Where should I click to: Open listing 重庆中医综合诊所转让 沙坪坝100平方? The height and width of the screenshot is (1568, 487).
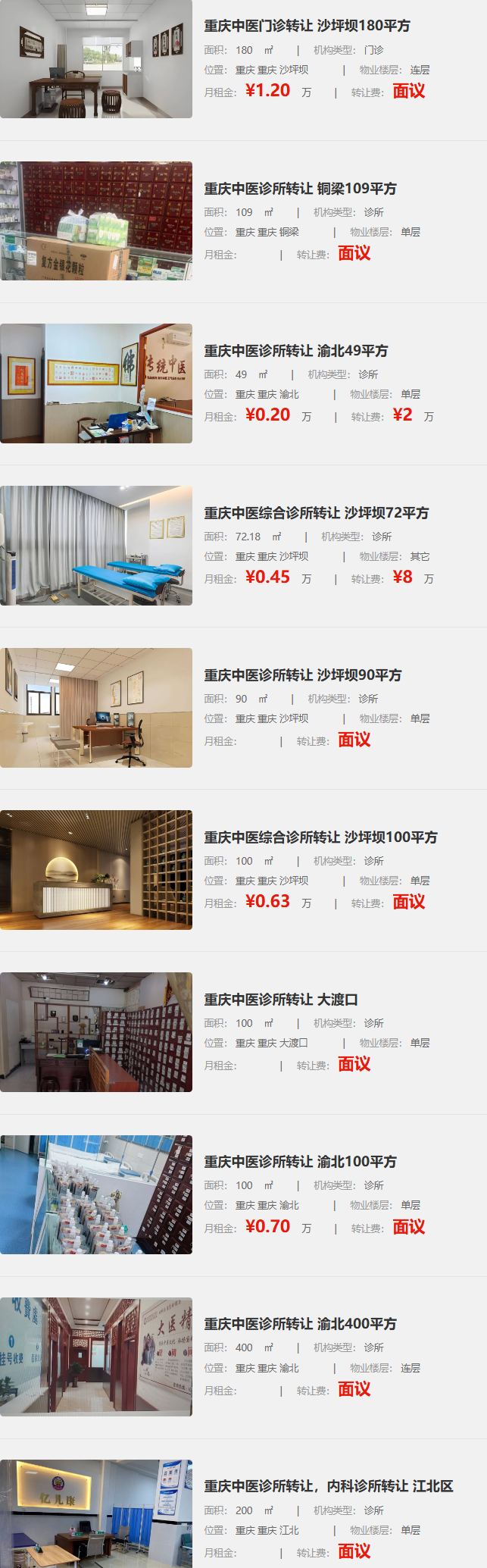320,837
